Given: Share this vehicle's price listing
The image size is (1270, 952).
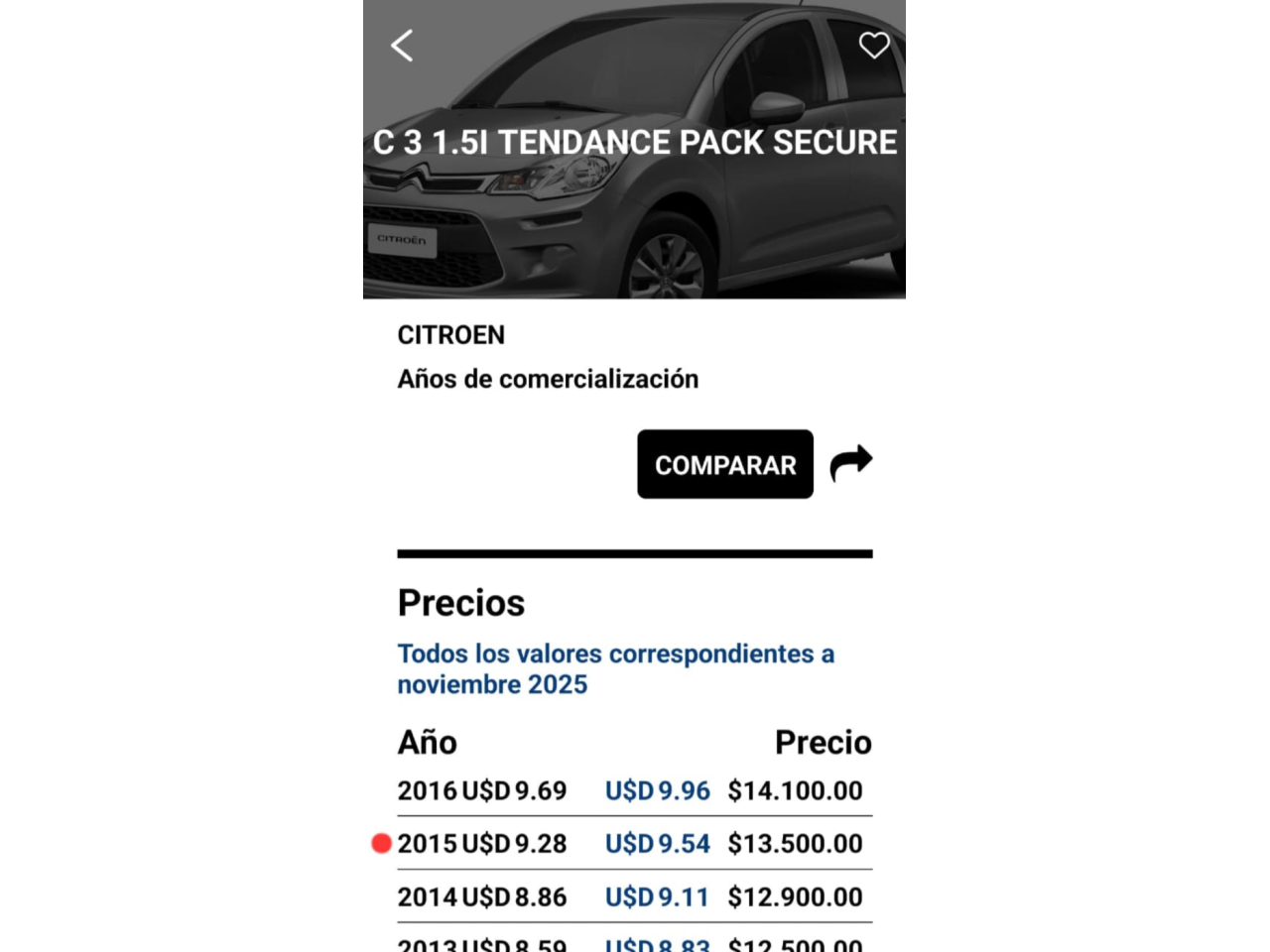Looking at the screenshot, I should click(850, 463).
